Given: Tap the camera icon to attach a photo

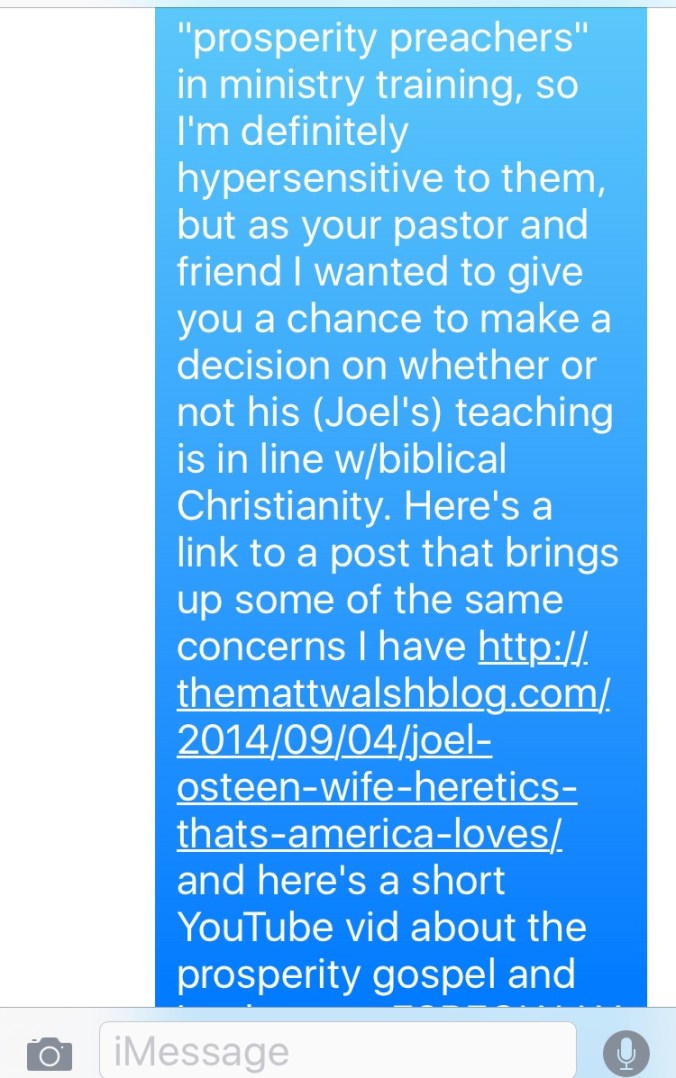Looking at the screenshot, I should pos(50,1053).
